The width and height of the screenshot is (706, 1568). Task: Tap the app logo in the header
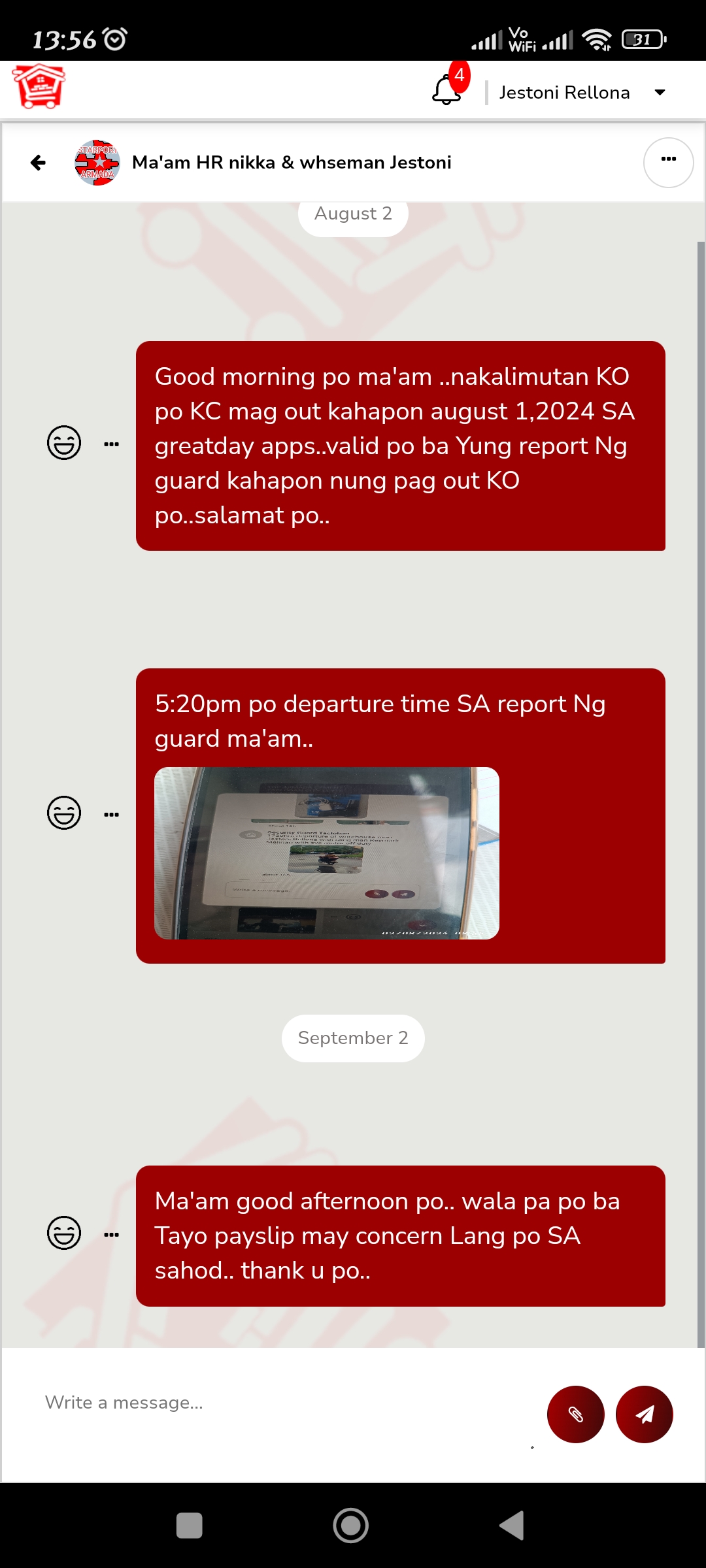[x=39, y=87]
